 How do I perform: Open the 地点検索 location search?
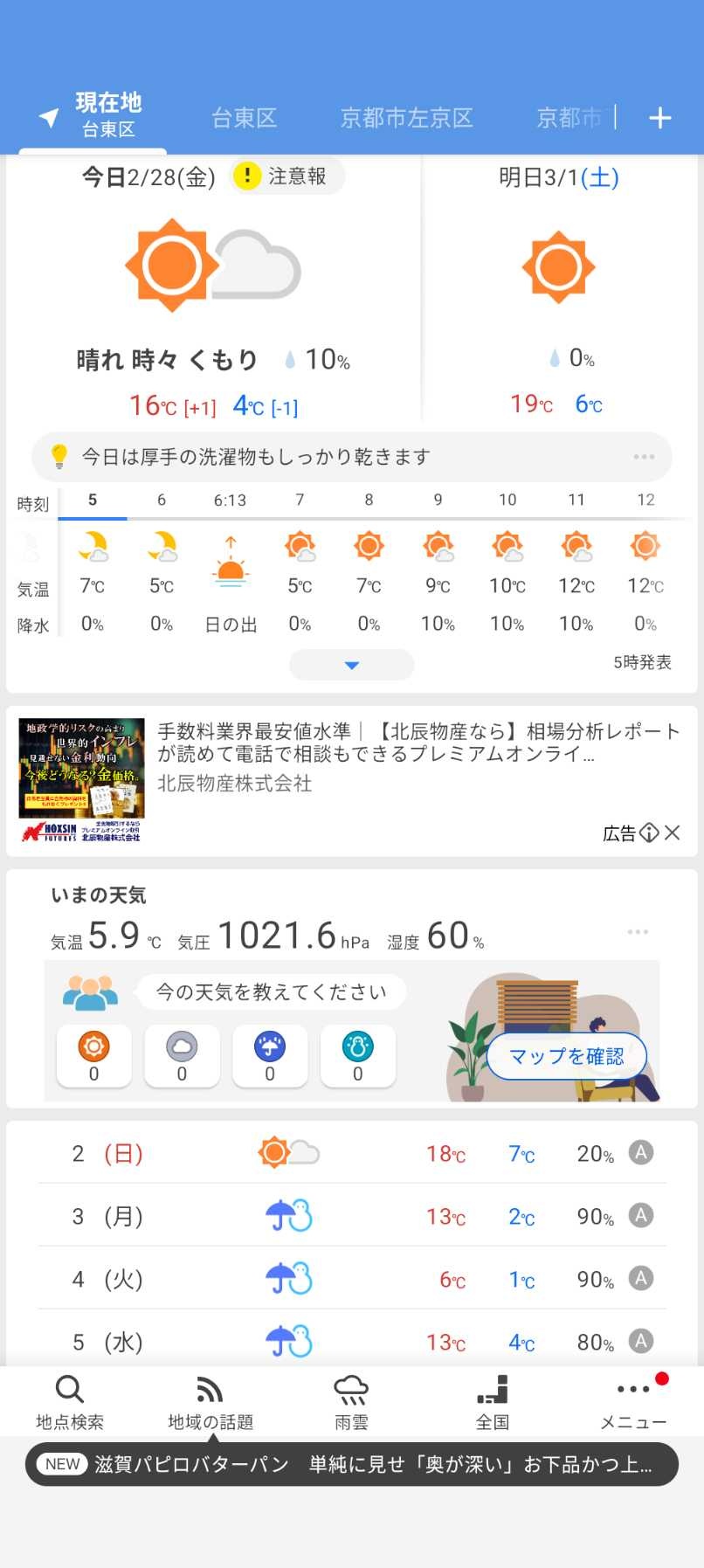coord(70,1401)
